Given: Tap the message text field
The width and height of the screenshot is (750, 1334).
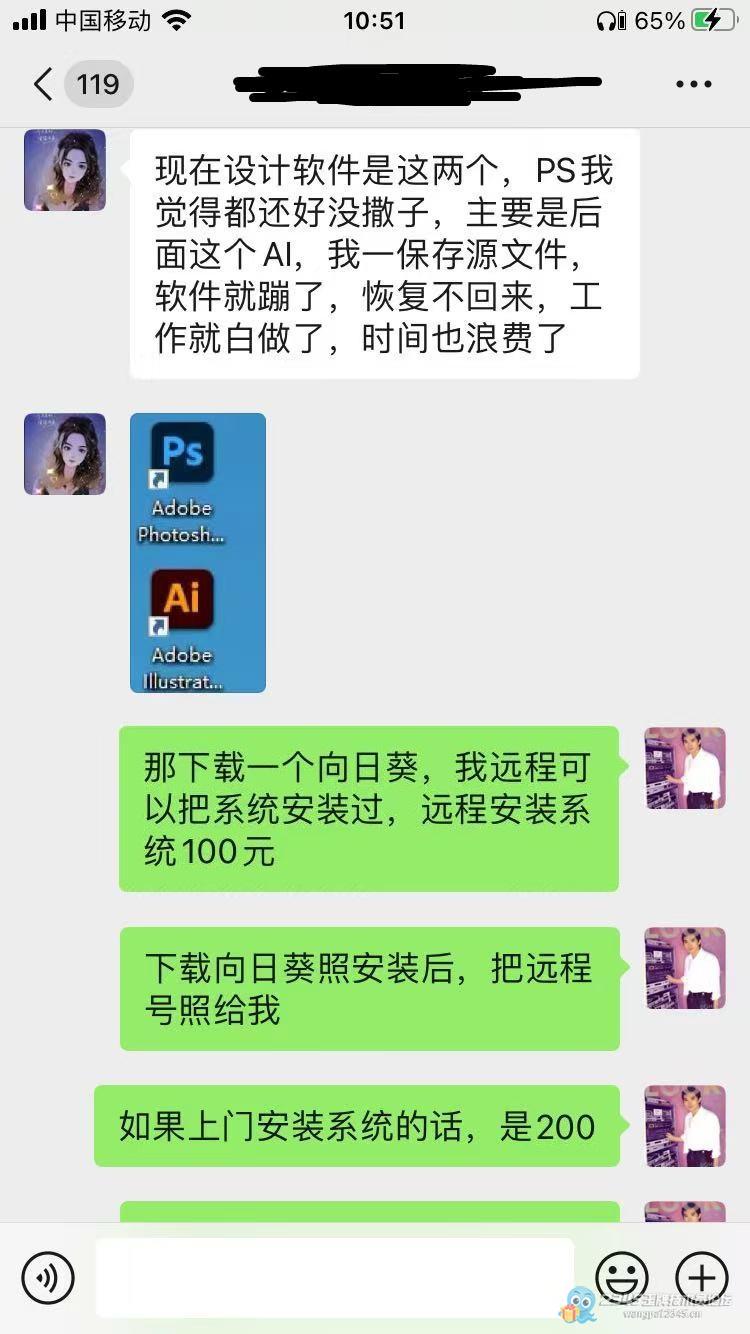Looking at the screenshot, I should coord(334,1277).
